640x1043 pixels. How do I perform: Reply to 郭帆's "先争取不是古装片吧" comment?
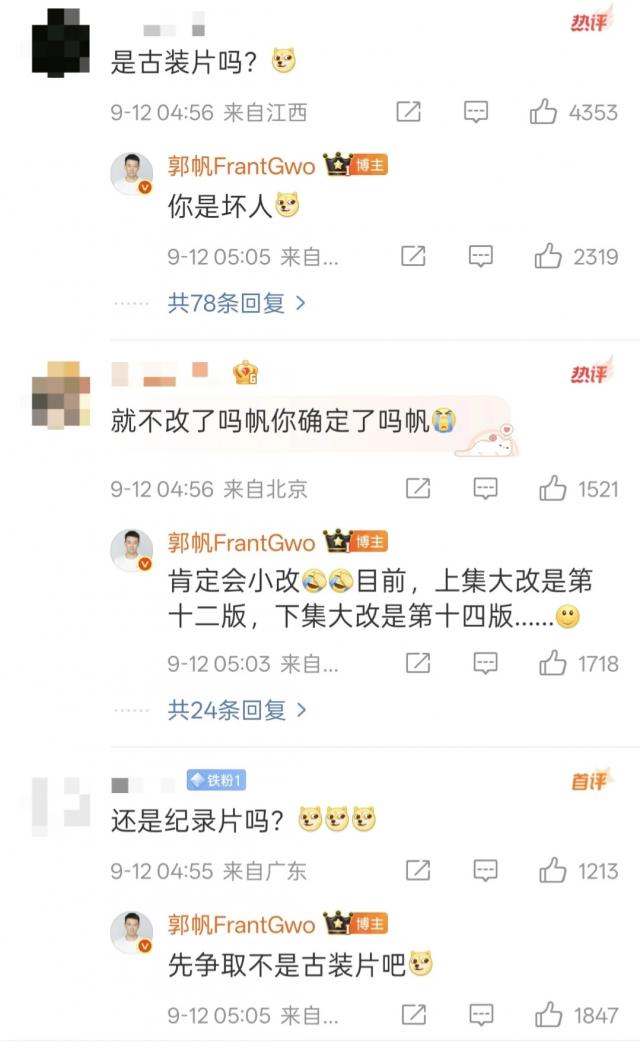[x=481, y=1016]
